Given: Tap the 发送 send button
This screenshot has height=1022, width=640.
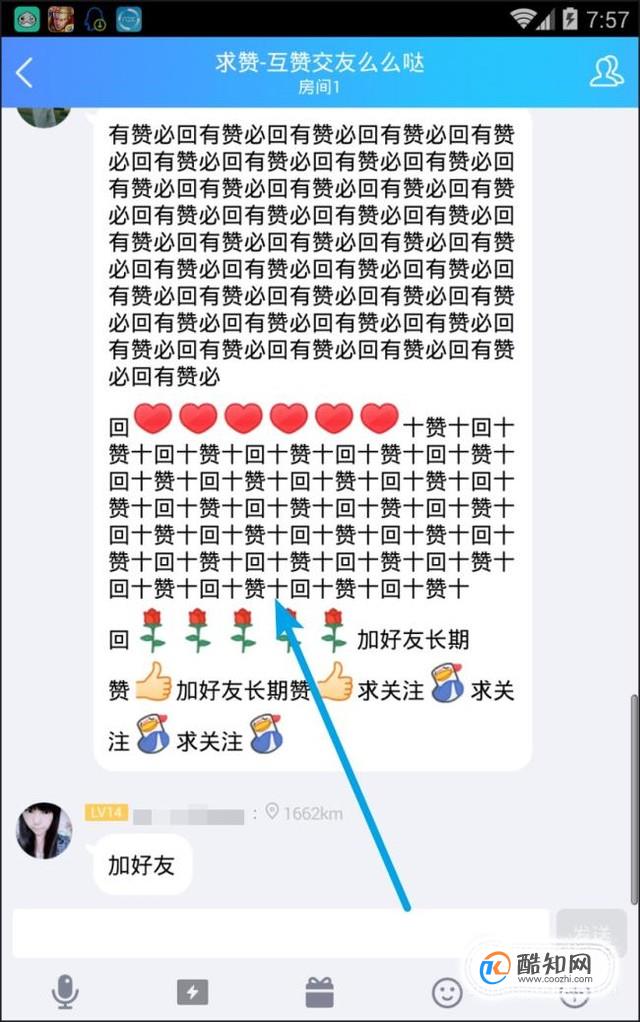Looking at the screenshot, I should pyautogui.click(x=590, y=931).
